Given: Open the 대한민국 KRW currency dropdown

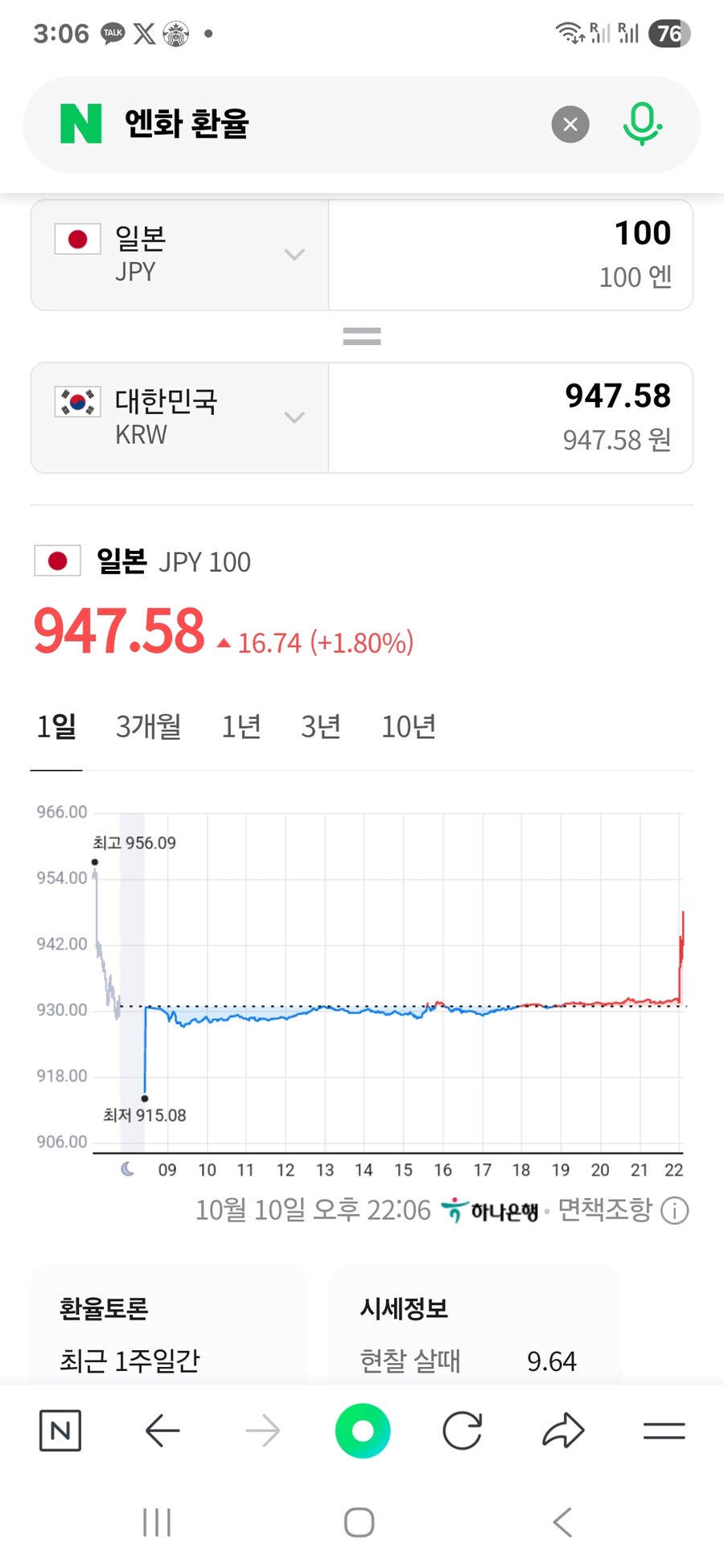Looking at the screenshot, I should [x=179, y=417].
